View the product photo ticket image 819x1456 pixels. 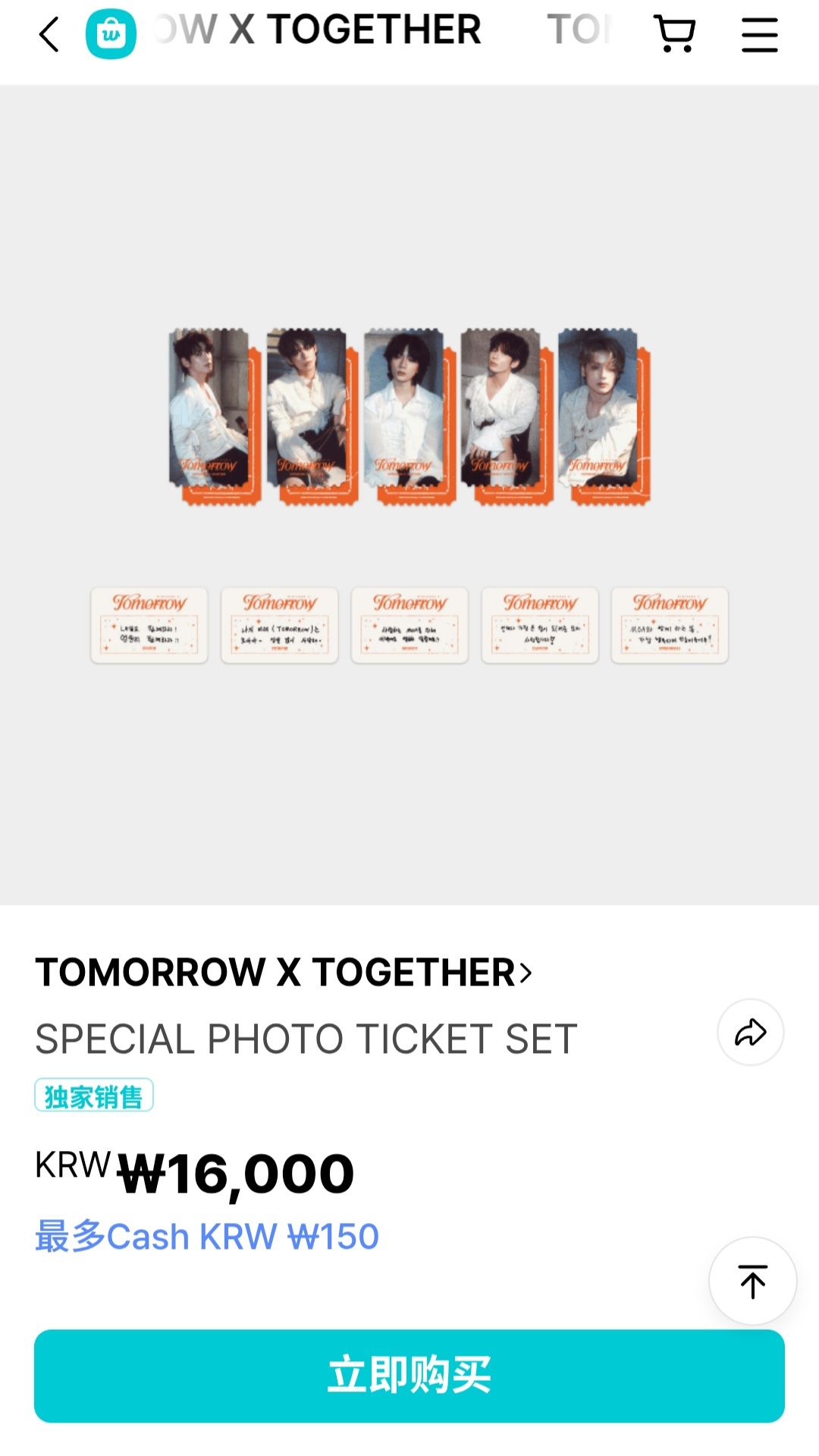(409, 495)
